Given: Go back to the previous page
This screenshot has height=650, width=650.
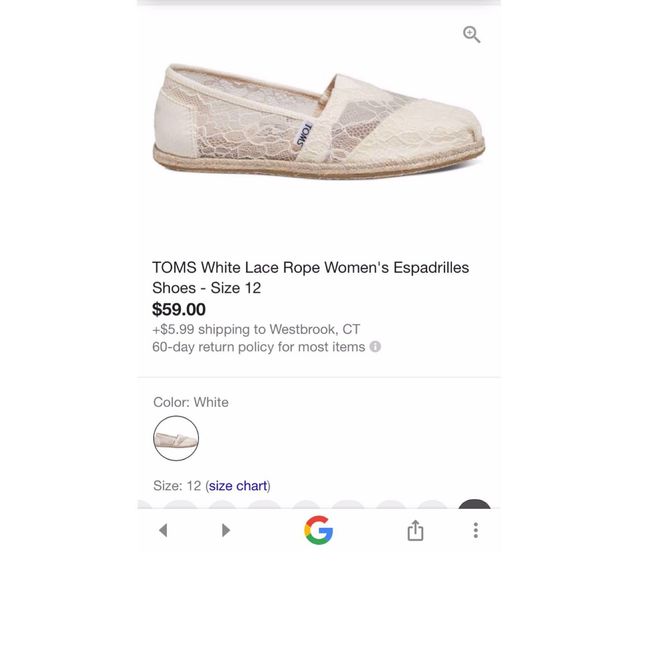Looking at the screenshot, I should 163,530.
